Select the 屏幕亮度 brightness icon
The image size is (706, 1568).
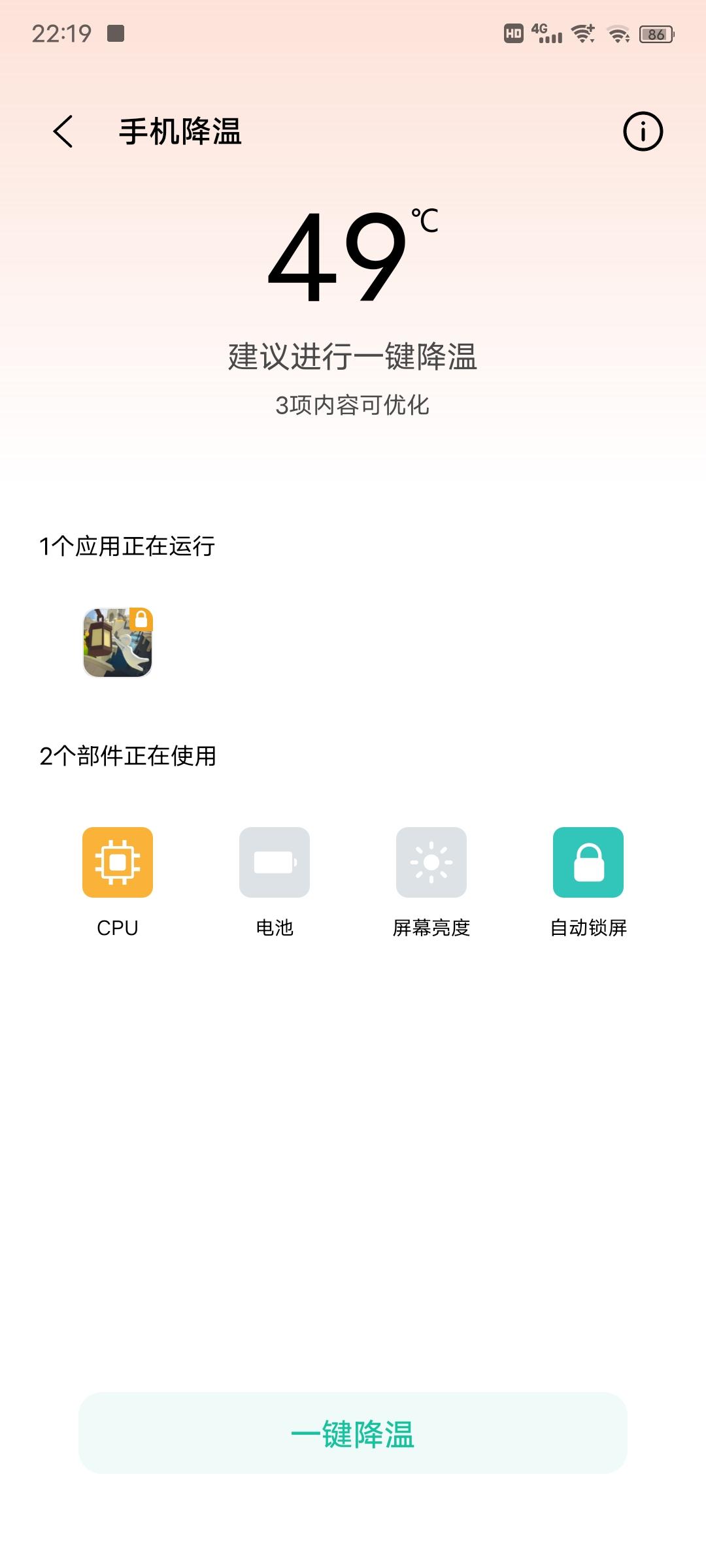click(x=431, y=862)
